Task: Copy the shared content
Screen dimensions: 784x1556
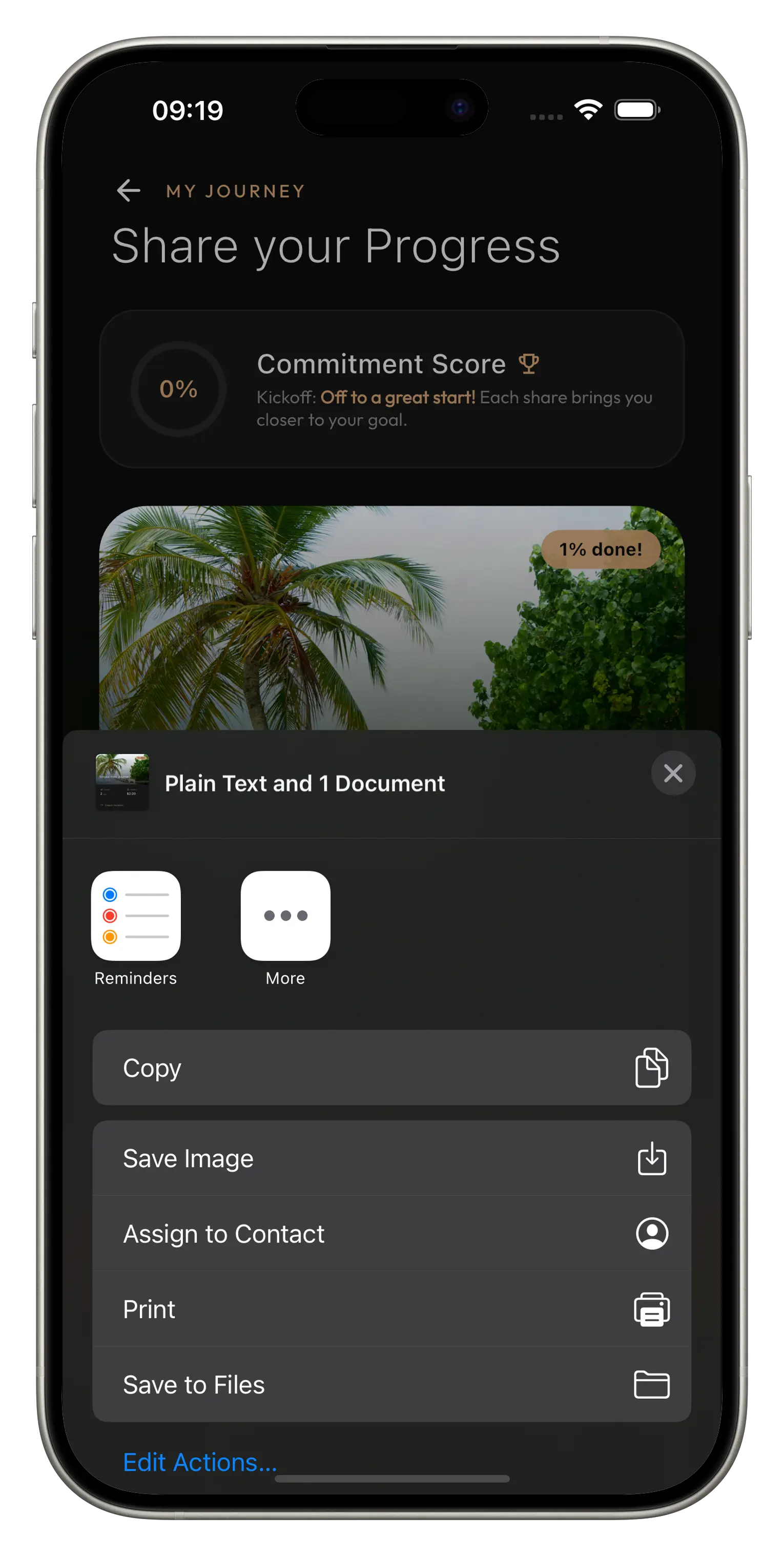Action: click(x=391, y=1068)
